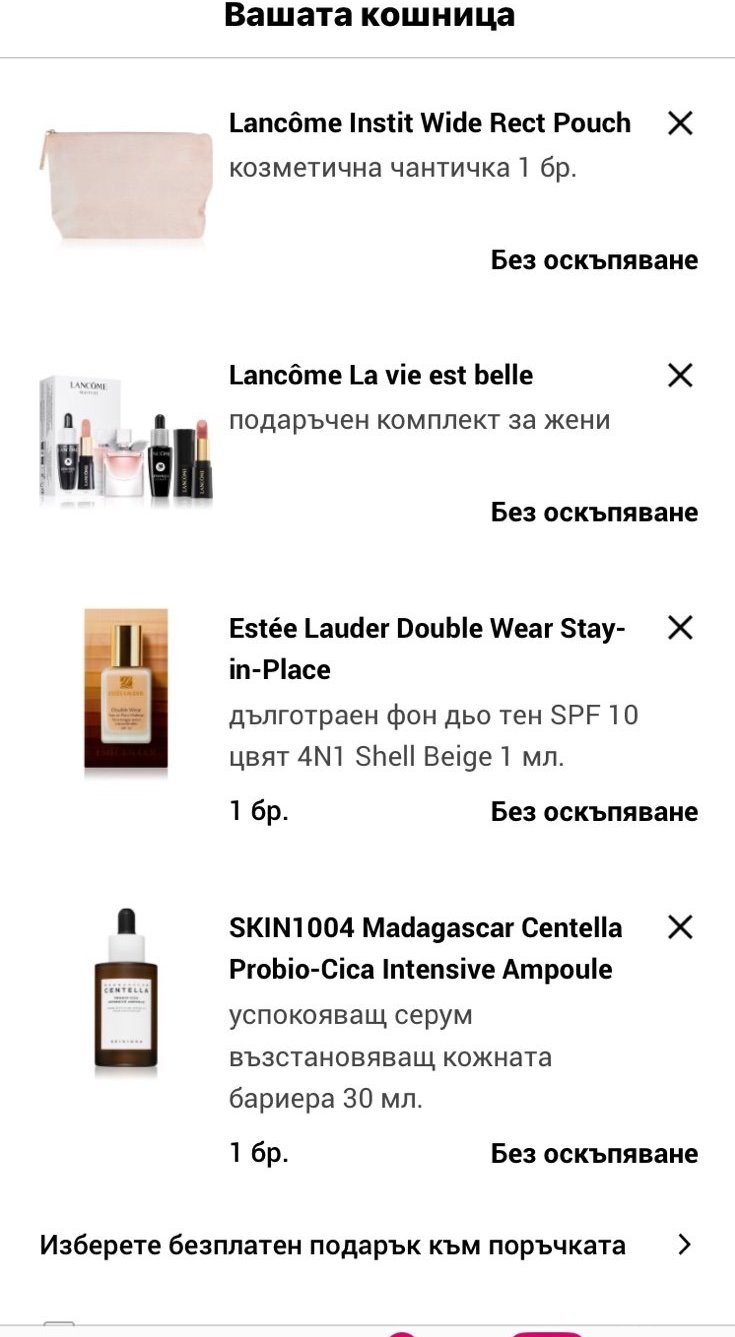Open Lancôme Instit Wide Rect Pouch product
The width and height of the screenshot is (735, 1337).
(x=429, y=123)
